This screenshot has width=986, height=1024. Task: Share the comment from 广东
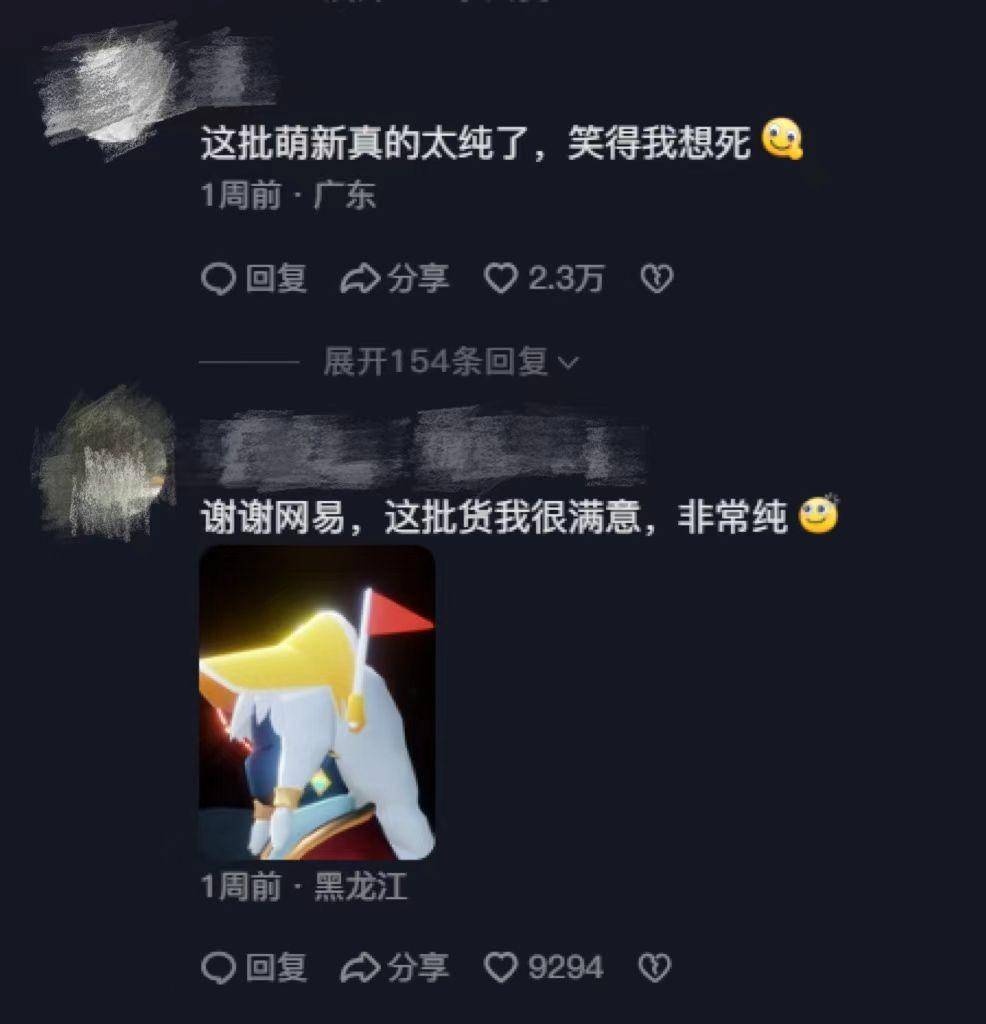[395, 279]
